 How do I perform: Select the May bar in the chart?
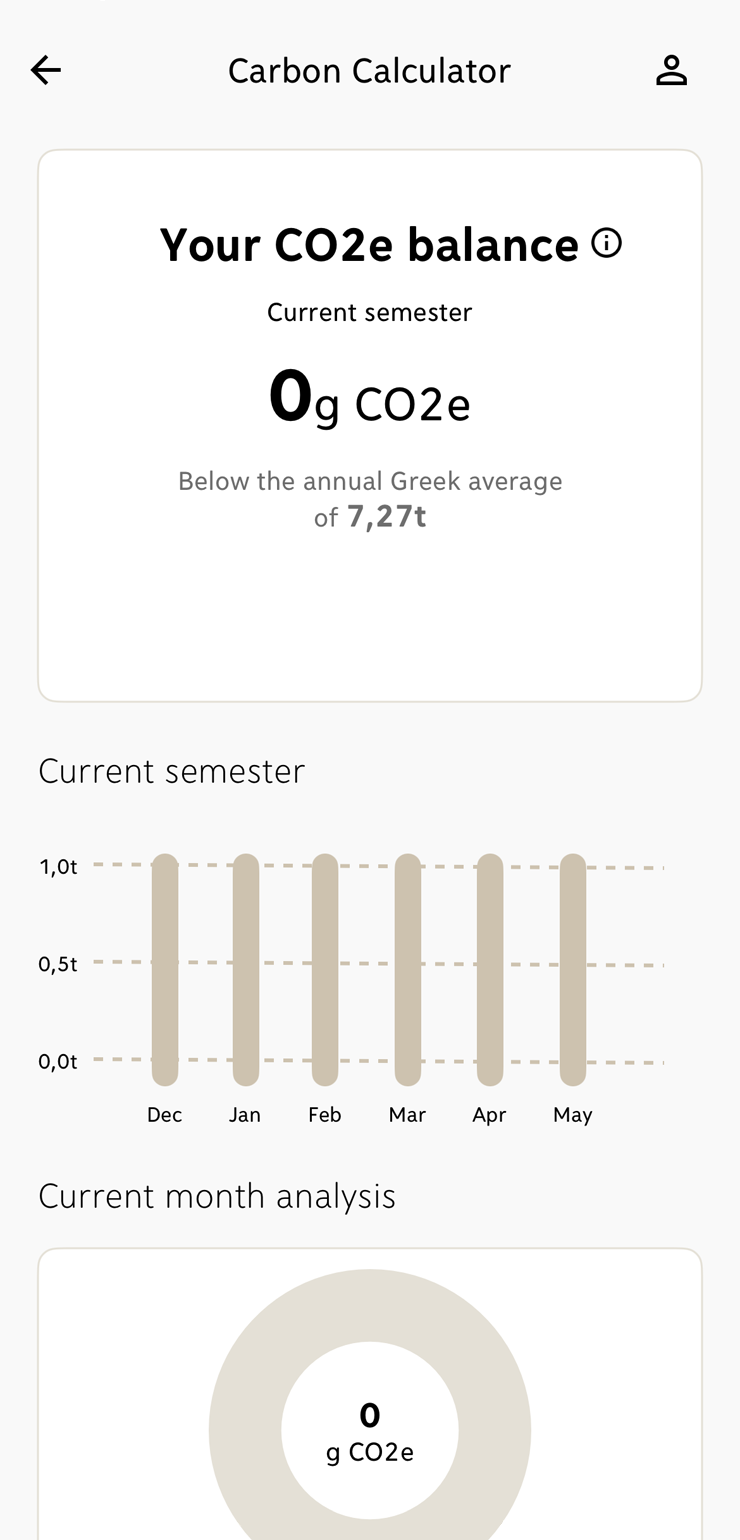(x=573, y=969)
